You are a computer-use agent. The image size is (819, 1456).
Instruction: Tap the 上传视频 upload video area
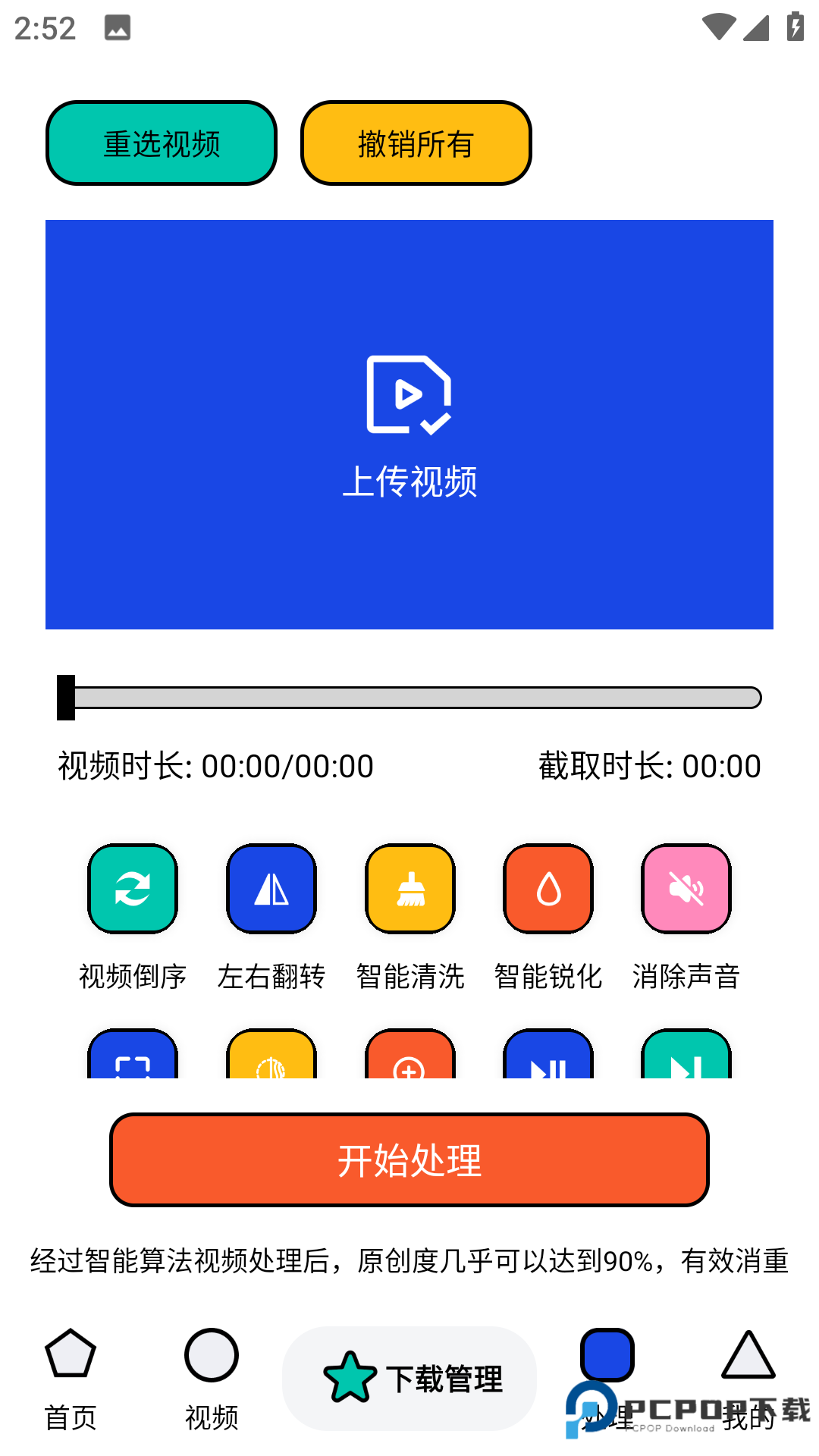click(x=409, y=425)
